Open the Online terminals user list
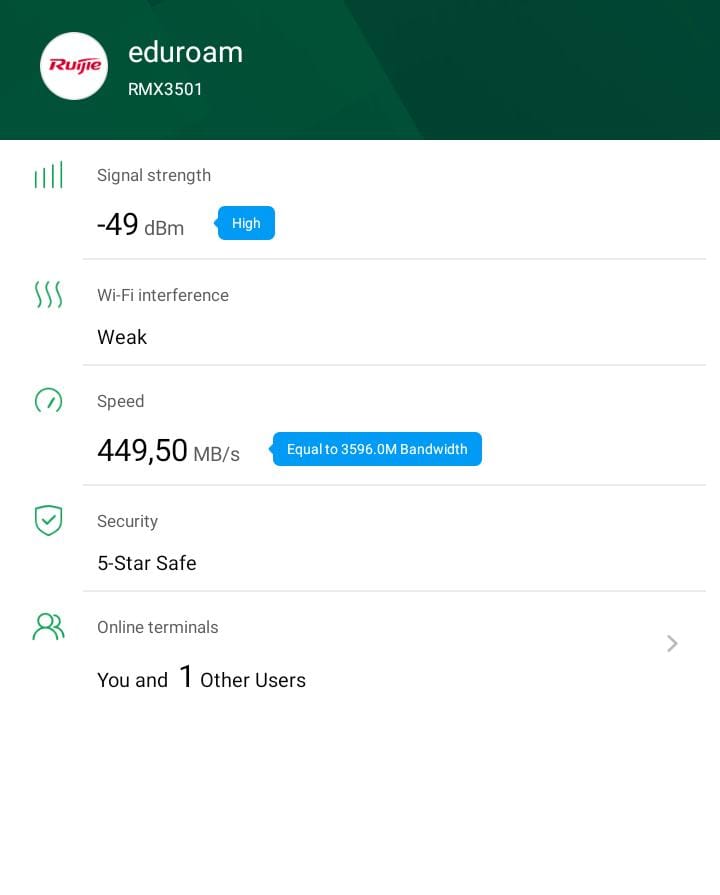This screenshot has height=895, width=720. tap(672, 643)
